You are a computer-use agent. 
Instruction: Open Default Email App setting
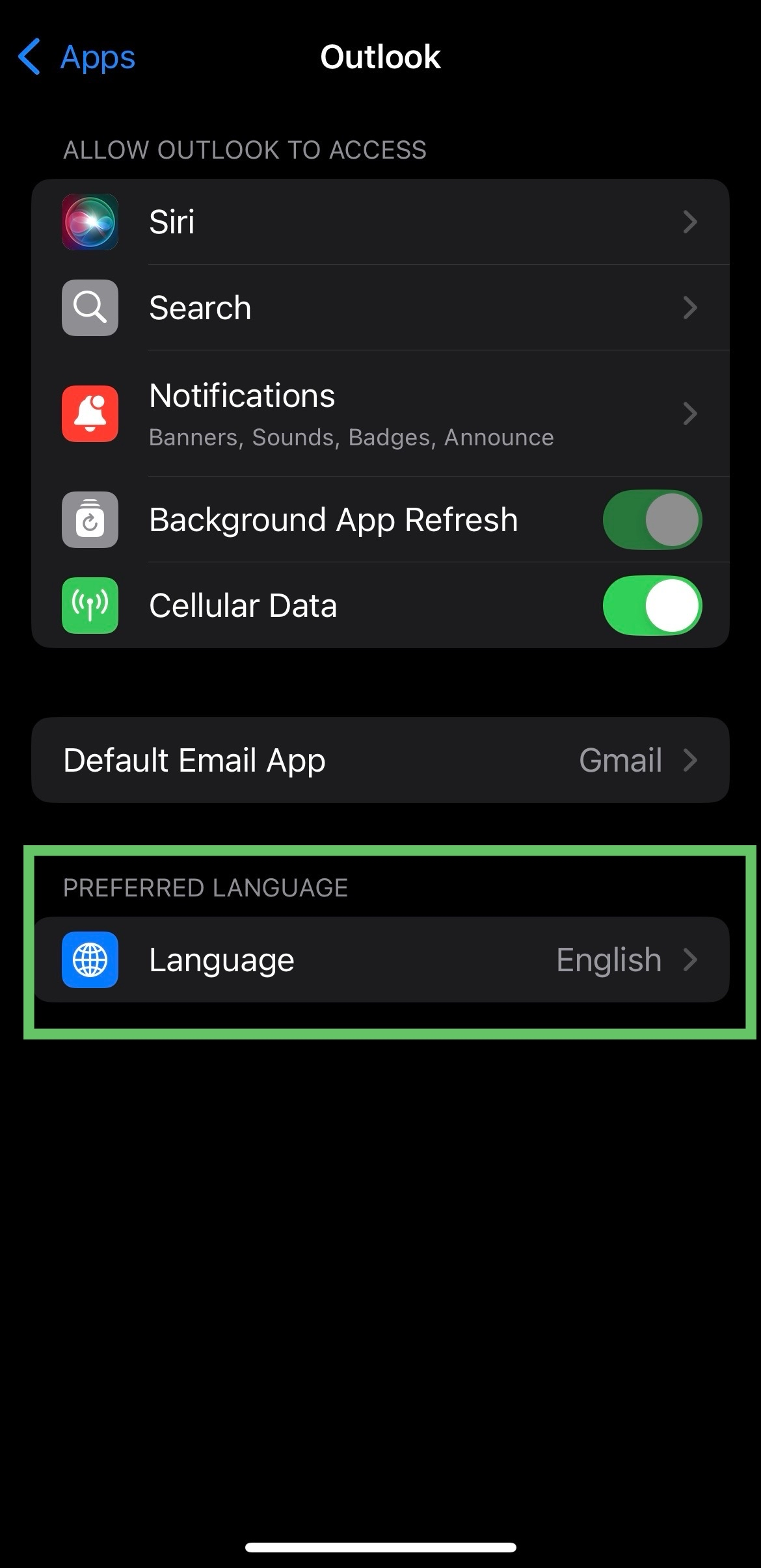380,760
